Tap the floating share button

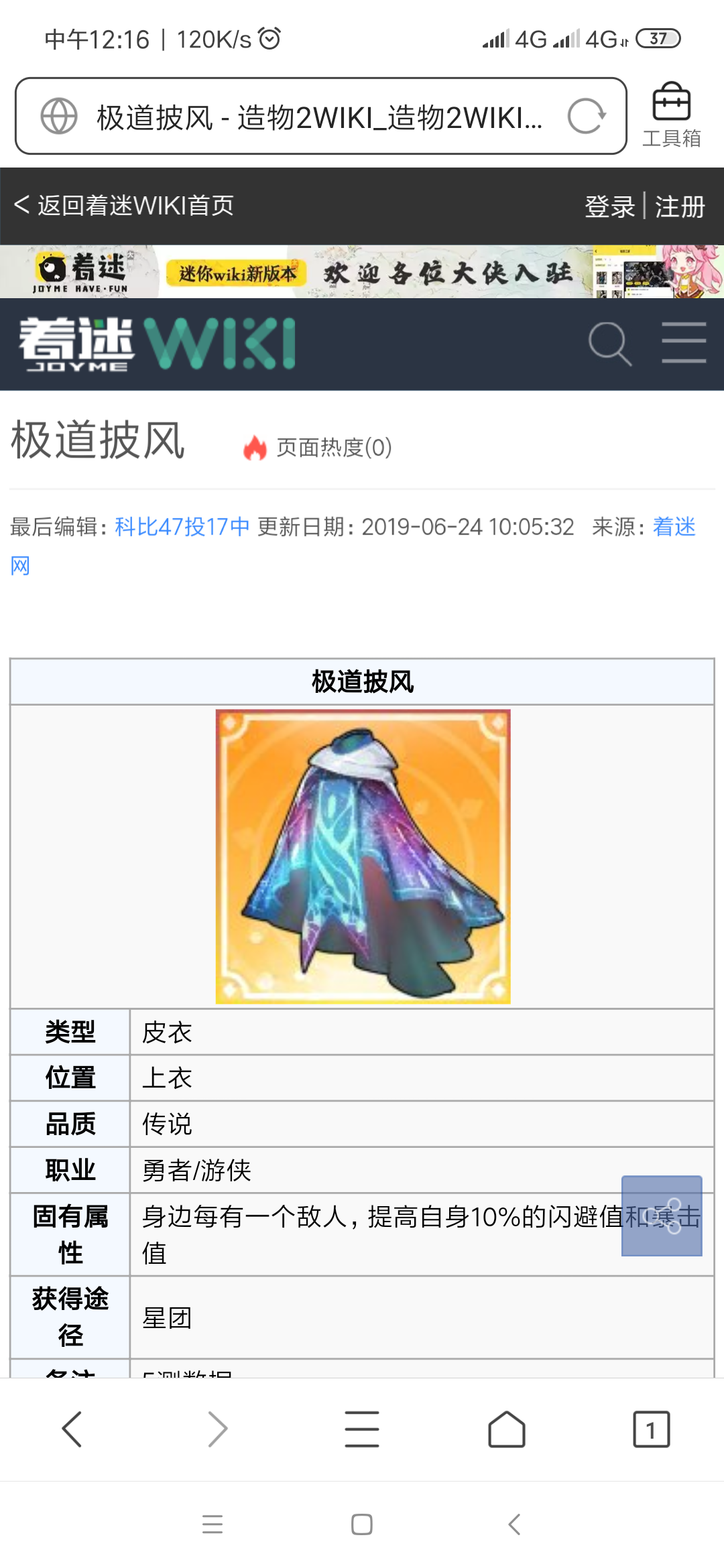(x=662, y=1216)
